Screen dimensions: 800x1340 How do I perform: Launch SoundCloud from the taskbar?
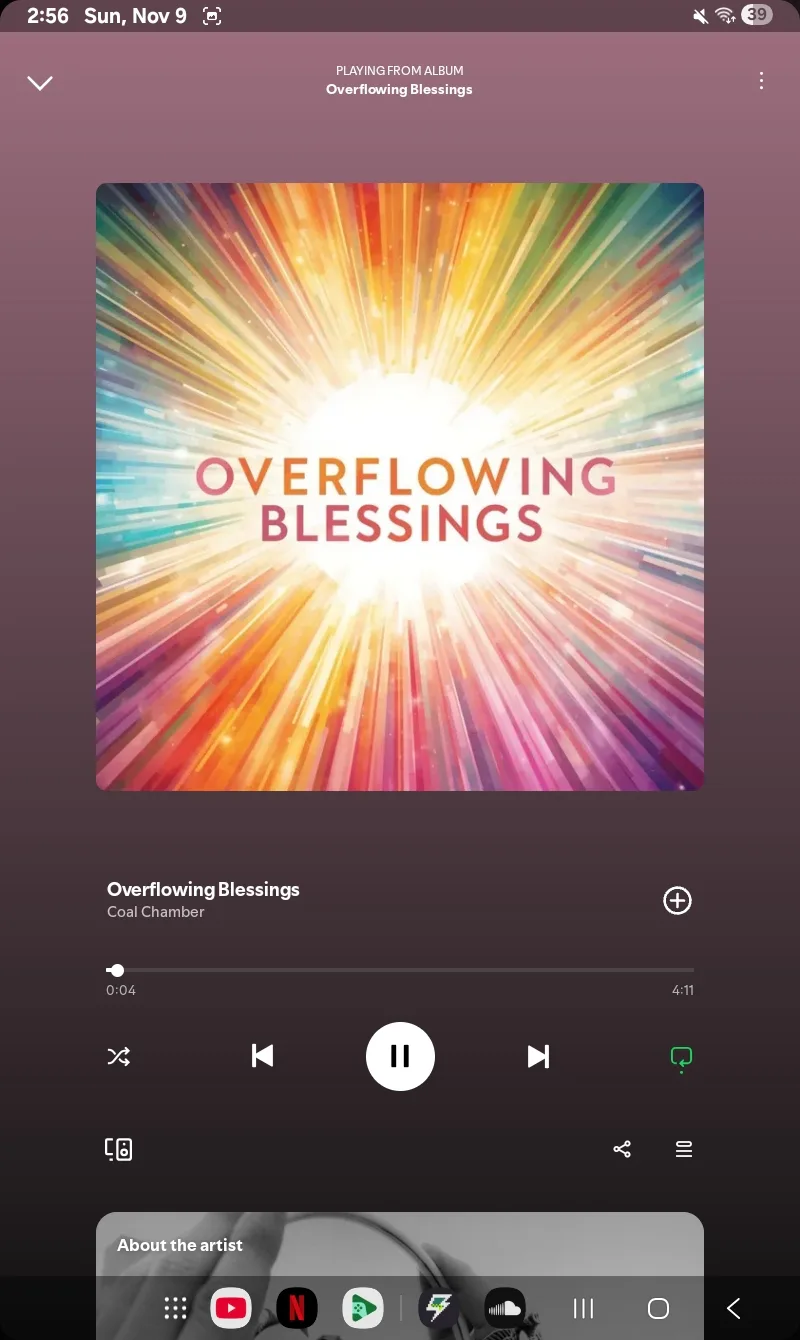[x=505, y=1308]
